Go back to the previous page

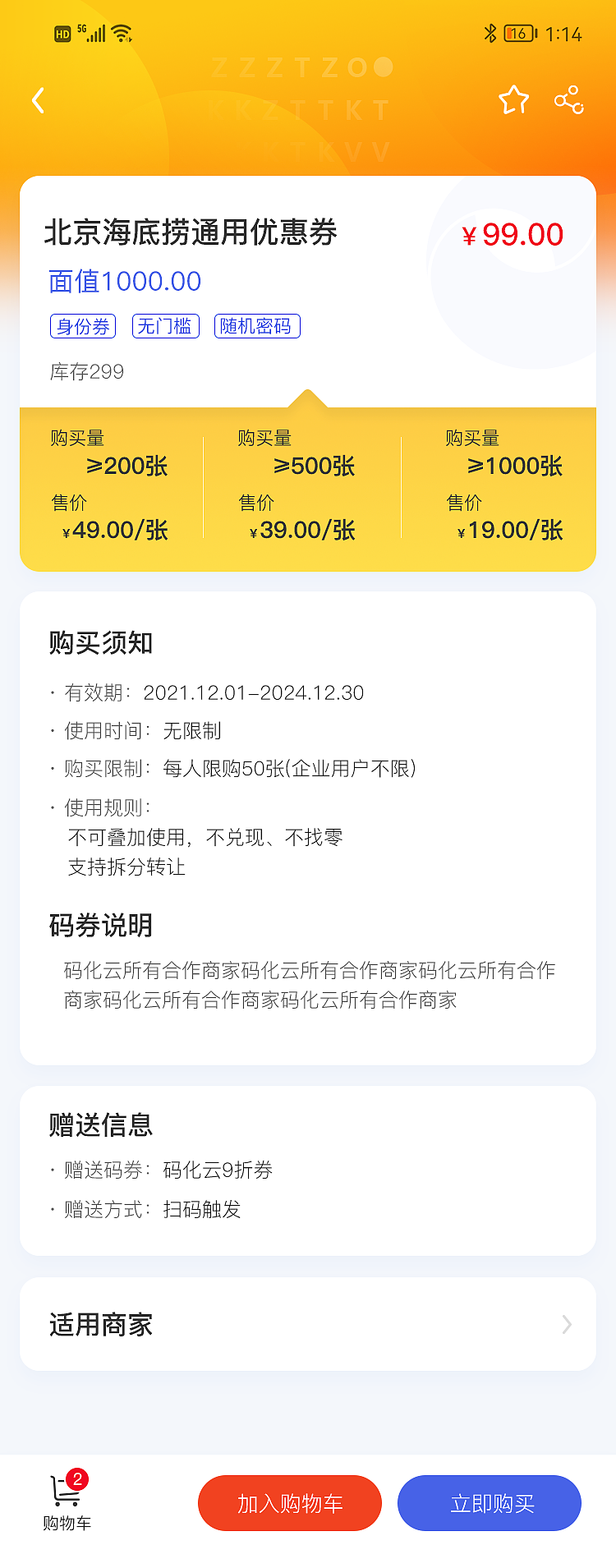[38, 101]
